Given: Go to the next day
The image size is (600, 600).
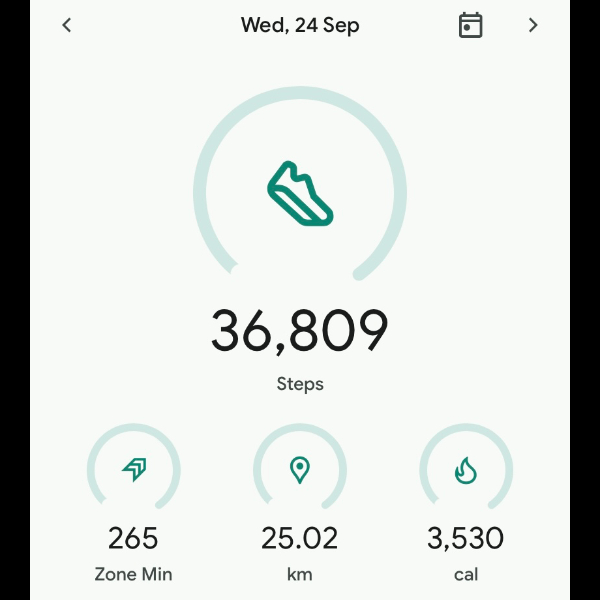Looking at the screenshot, I should [x=533, y=25].
